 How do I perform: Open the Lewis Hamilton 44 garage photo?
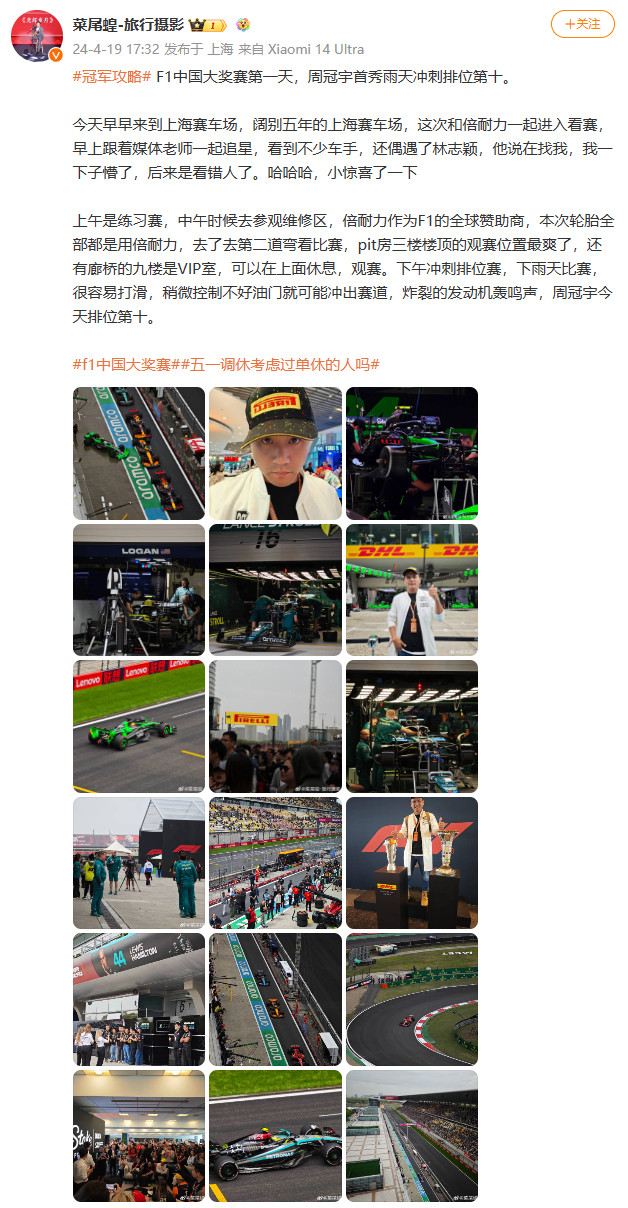[138, 999]
